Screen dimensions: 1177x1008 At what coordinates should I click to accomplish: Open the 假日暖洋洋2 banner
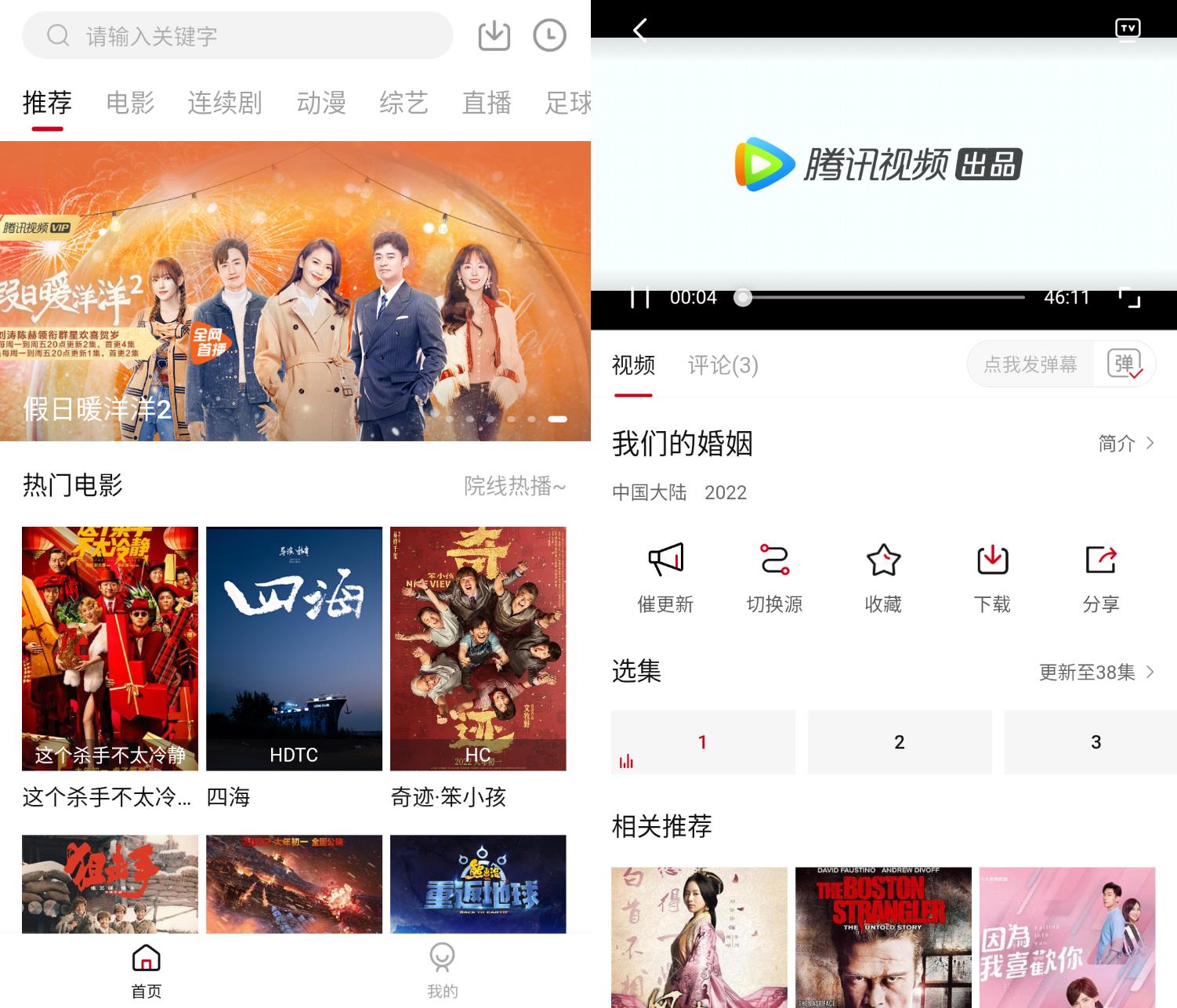[x=295, y=291]
